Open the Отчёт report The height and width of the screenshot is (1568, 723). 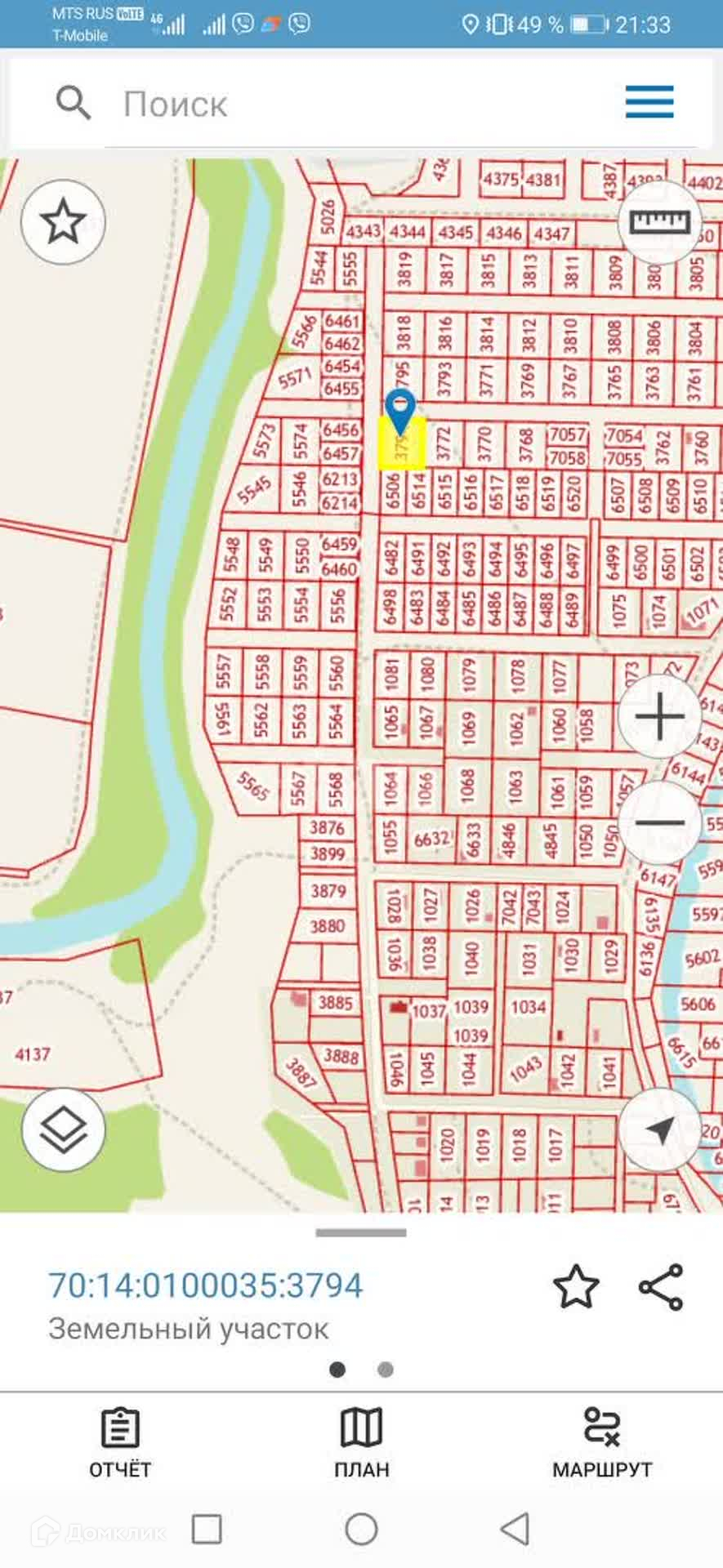click(x=120, y=1444)
